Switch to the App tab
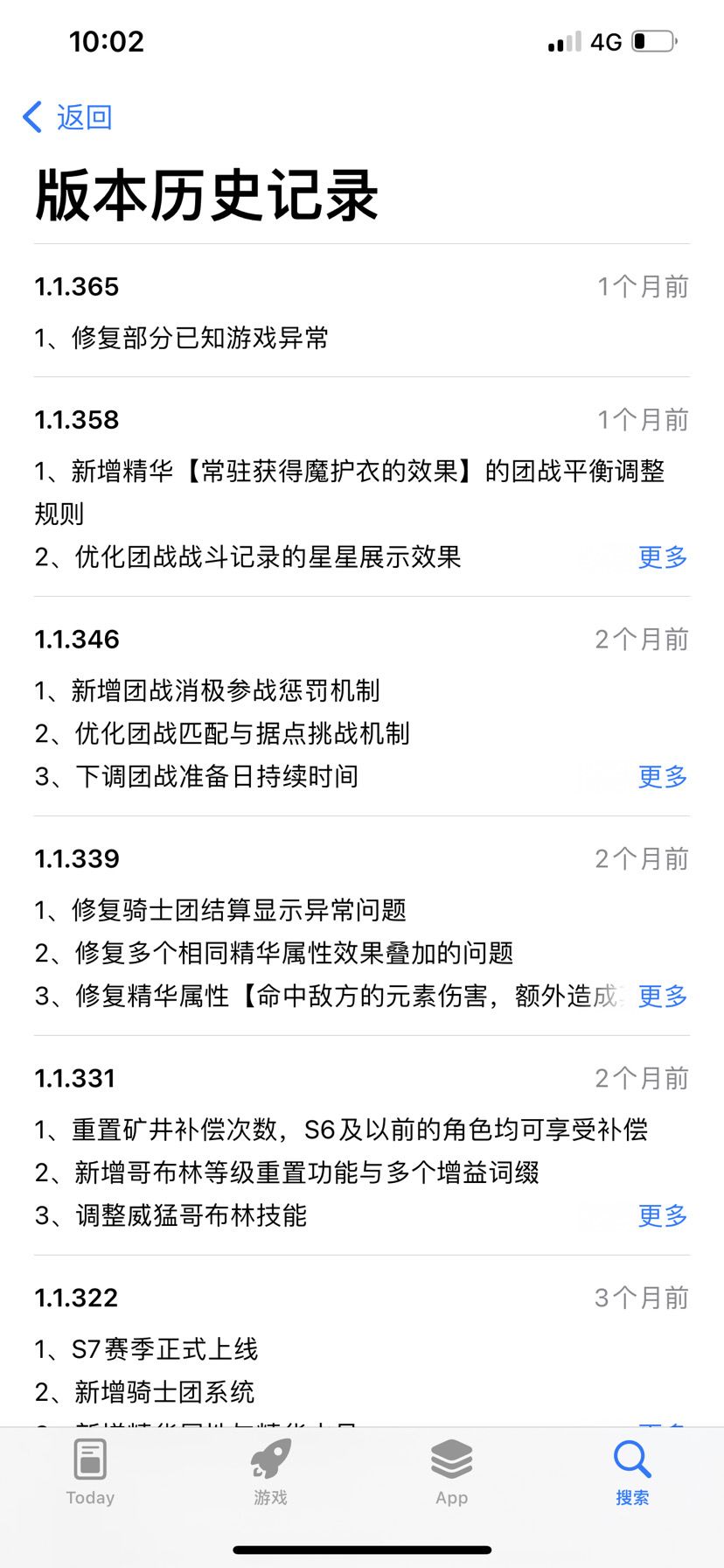724x1568 pixels. coord(452,1472)
